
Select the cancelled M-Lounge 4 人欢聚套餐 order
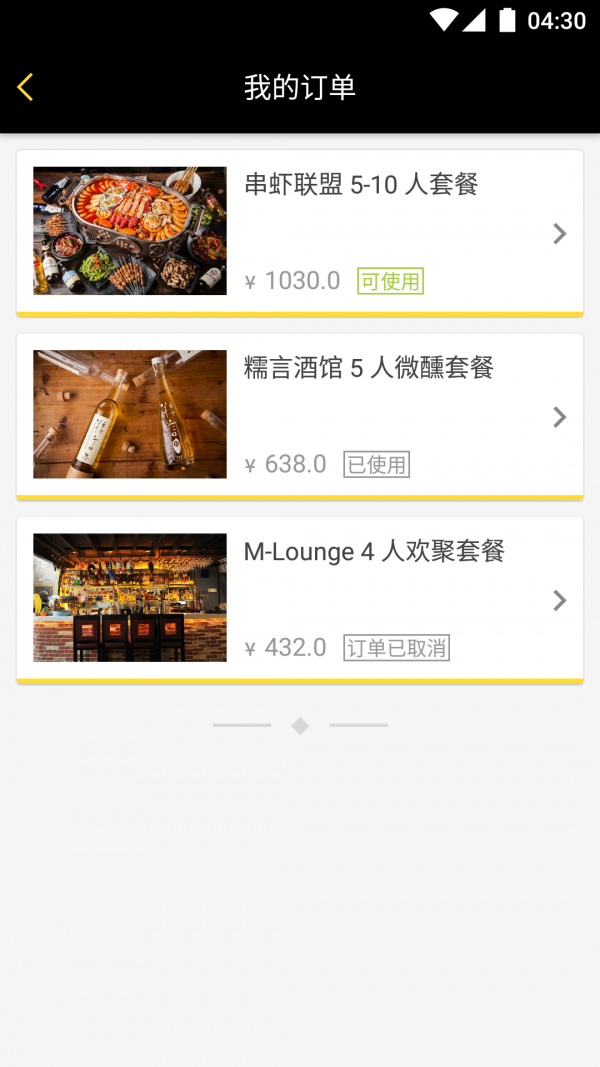pyautogui.click(x=300, y=598)
